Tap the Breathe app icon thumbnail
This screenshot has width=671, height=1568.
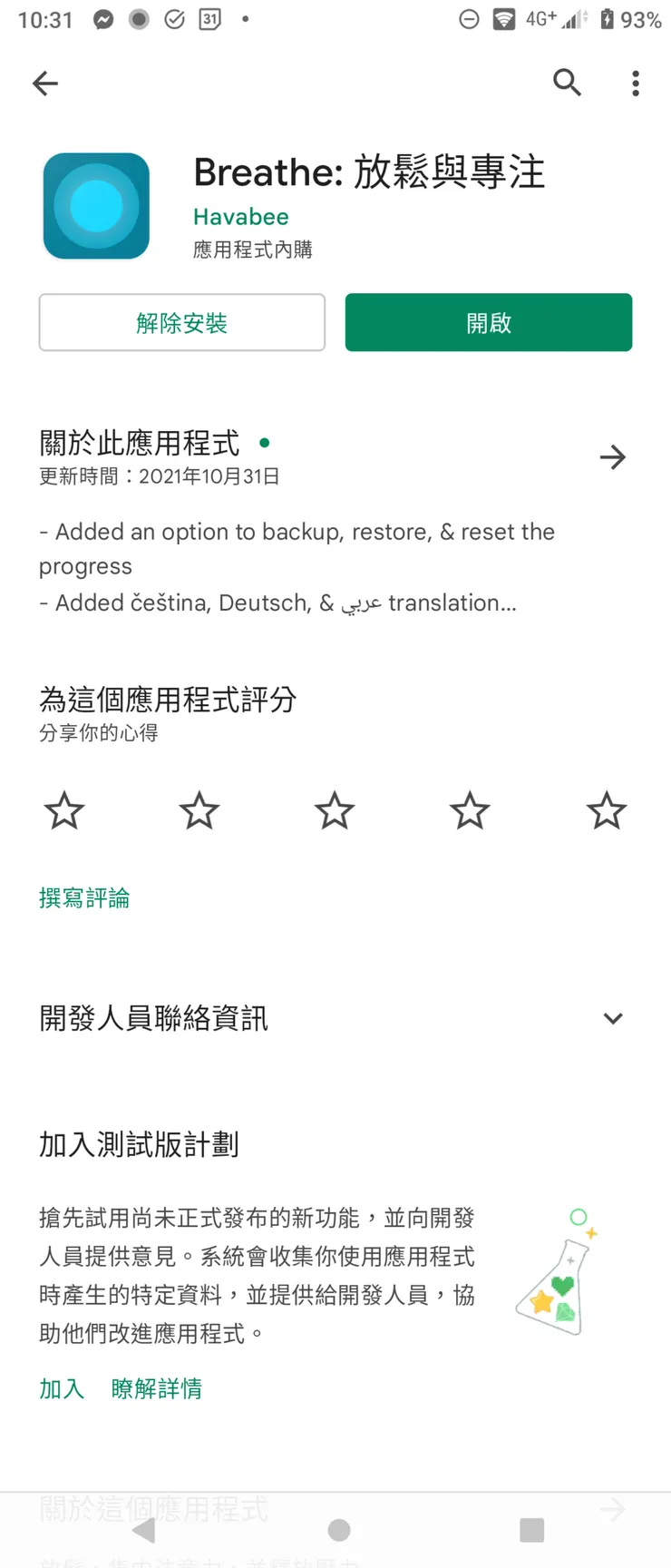tap(95, 205)
